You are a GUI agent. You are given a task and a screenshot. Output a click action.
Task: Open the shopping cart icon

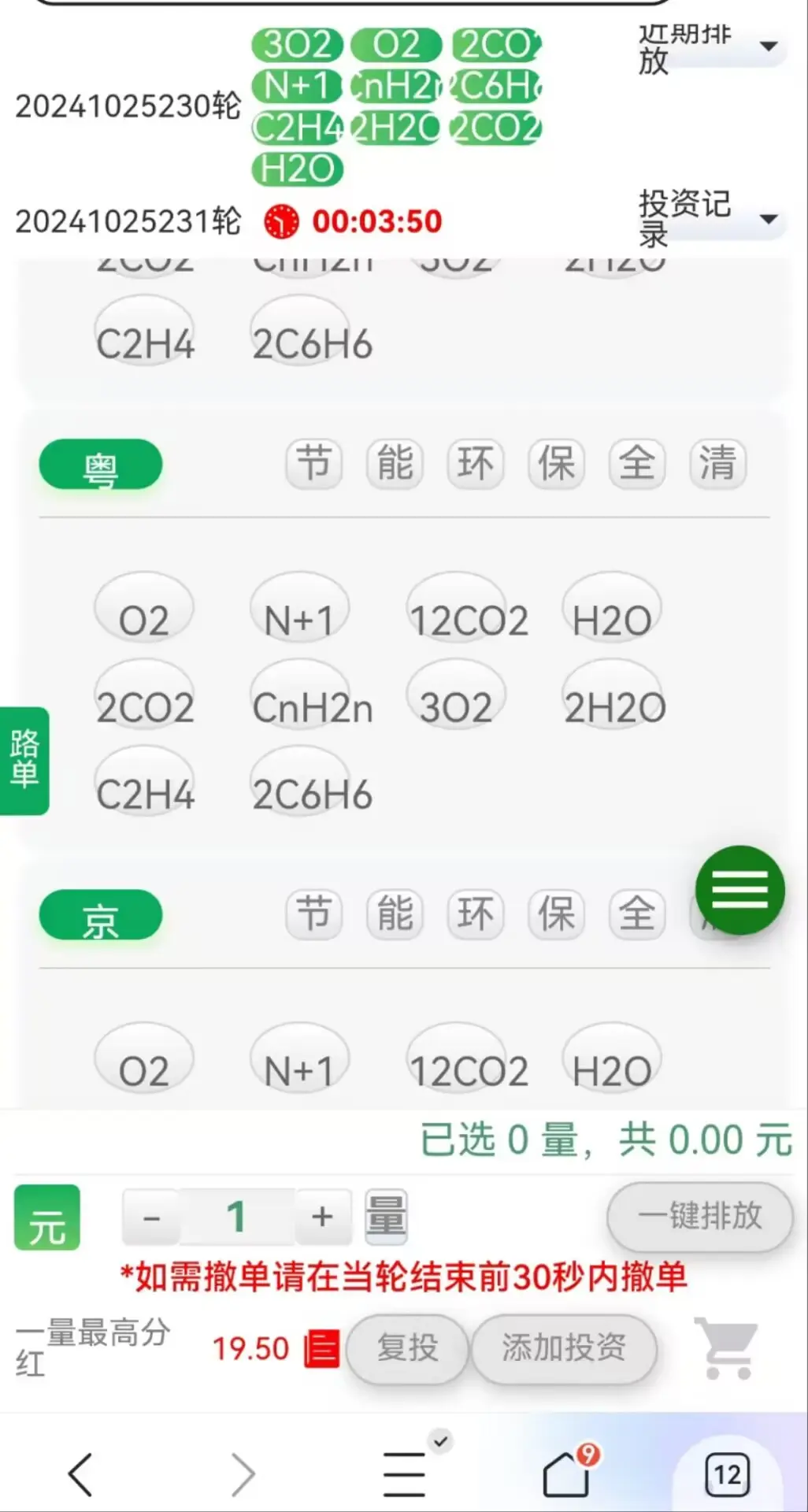point(727,1347)
